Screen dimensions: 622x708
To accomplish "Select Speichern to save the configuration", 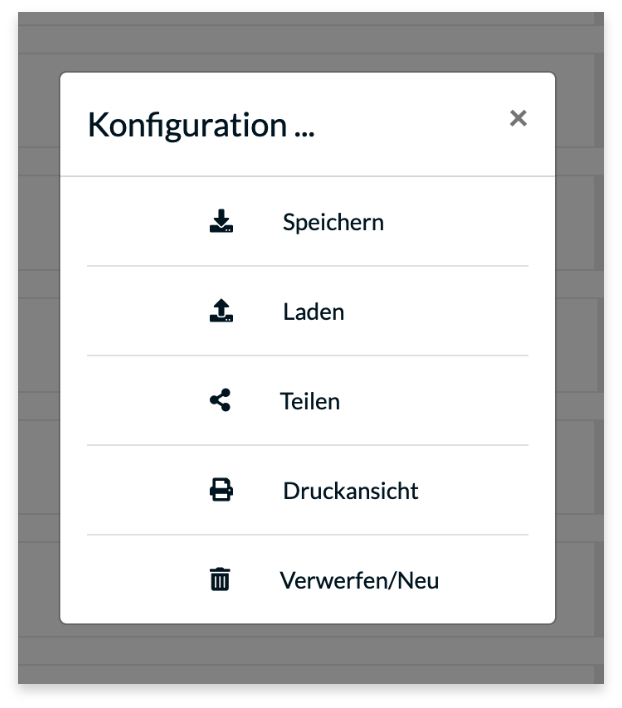I will click(x=332, y=222).
